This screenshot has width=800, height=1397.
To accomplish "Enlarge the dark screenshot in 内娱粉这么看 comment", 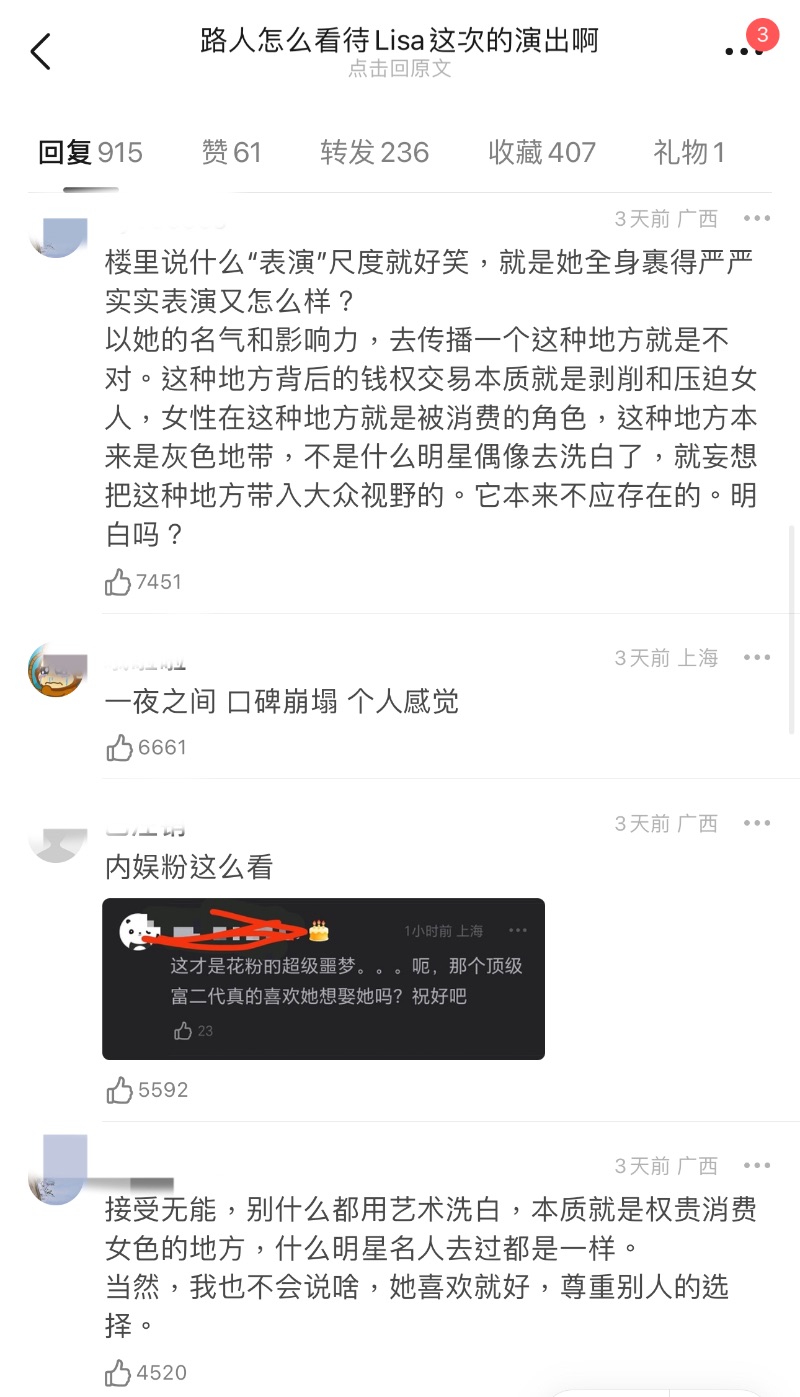I will pos(323,978).
